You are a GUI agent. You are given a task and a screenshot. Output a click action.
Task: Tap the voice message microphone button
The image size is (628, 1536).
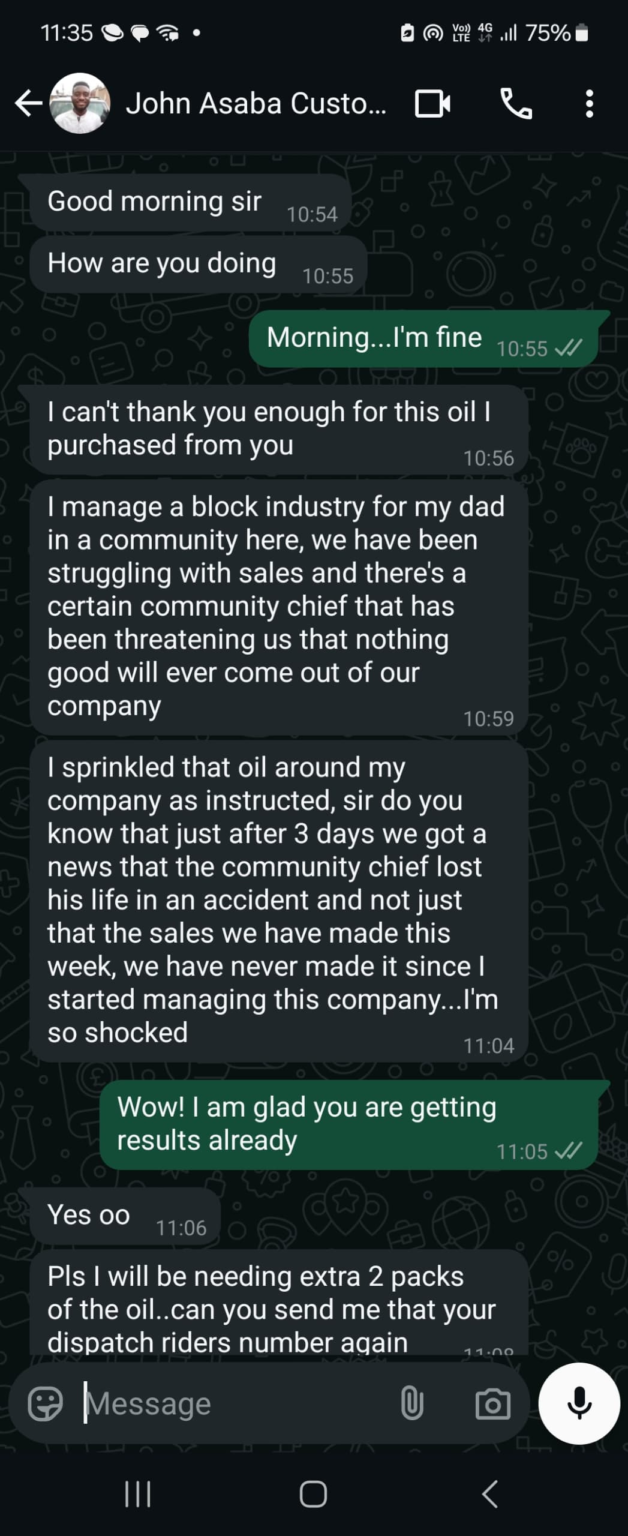[579, 1403]
